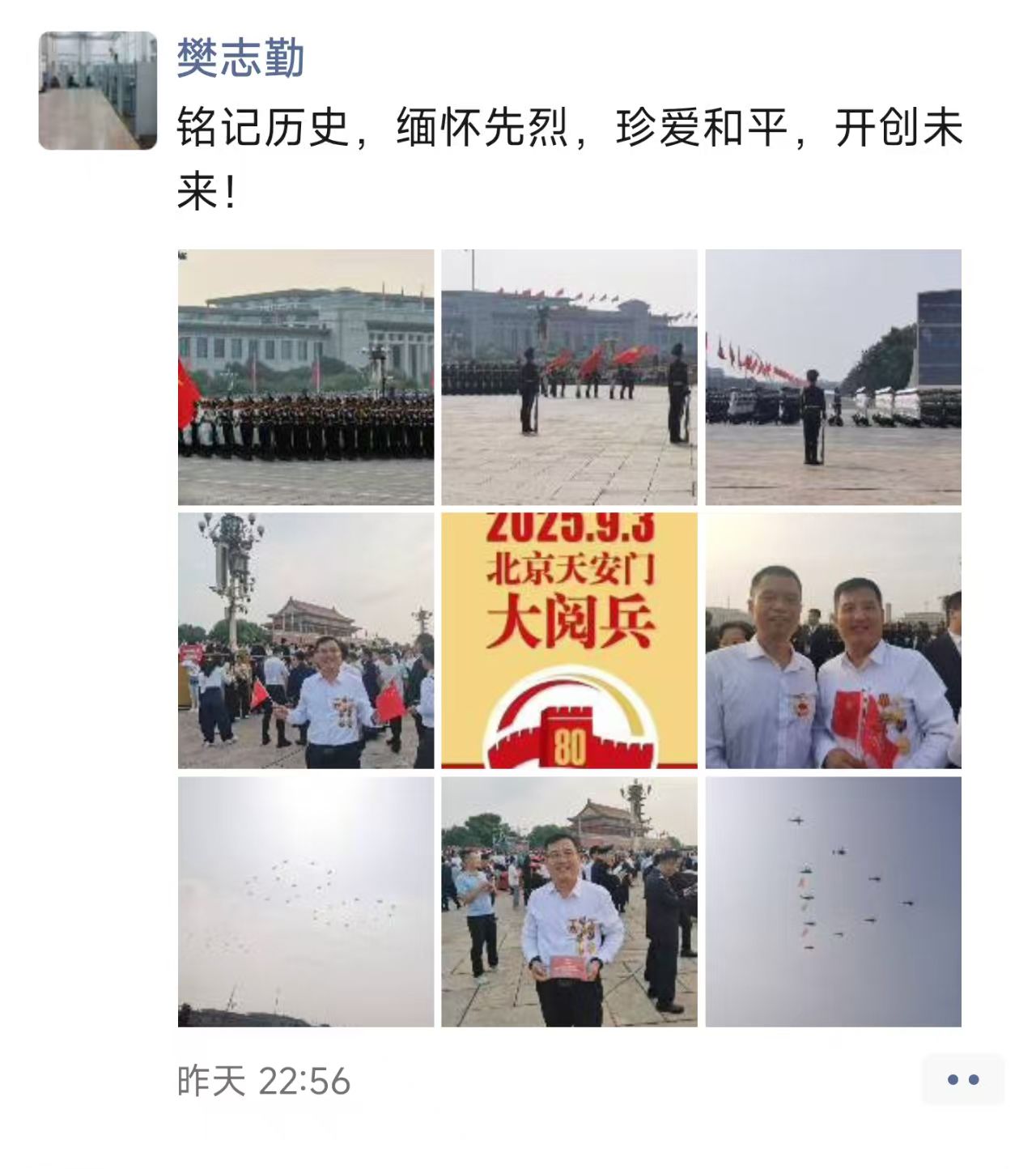Open the 2025.9.3 大阅兵 poster image
This screenshot has width=1036, height=1169.
[x=569, y=640]
